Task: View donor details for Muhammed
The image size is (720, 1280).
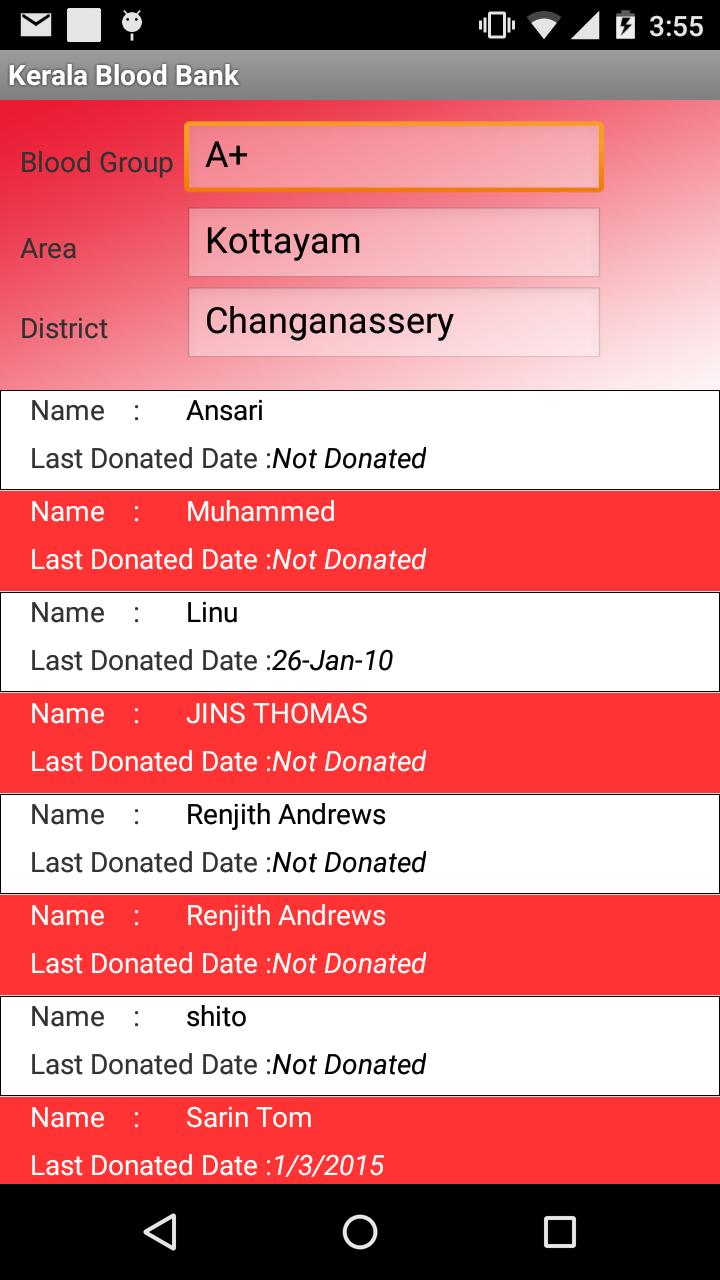Action: [360, 541]
